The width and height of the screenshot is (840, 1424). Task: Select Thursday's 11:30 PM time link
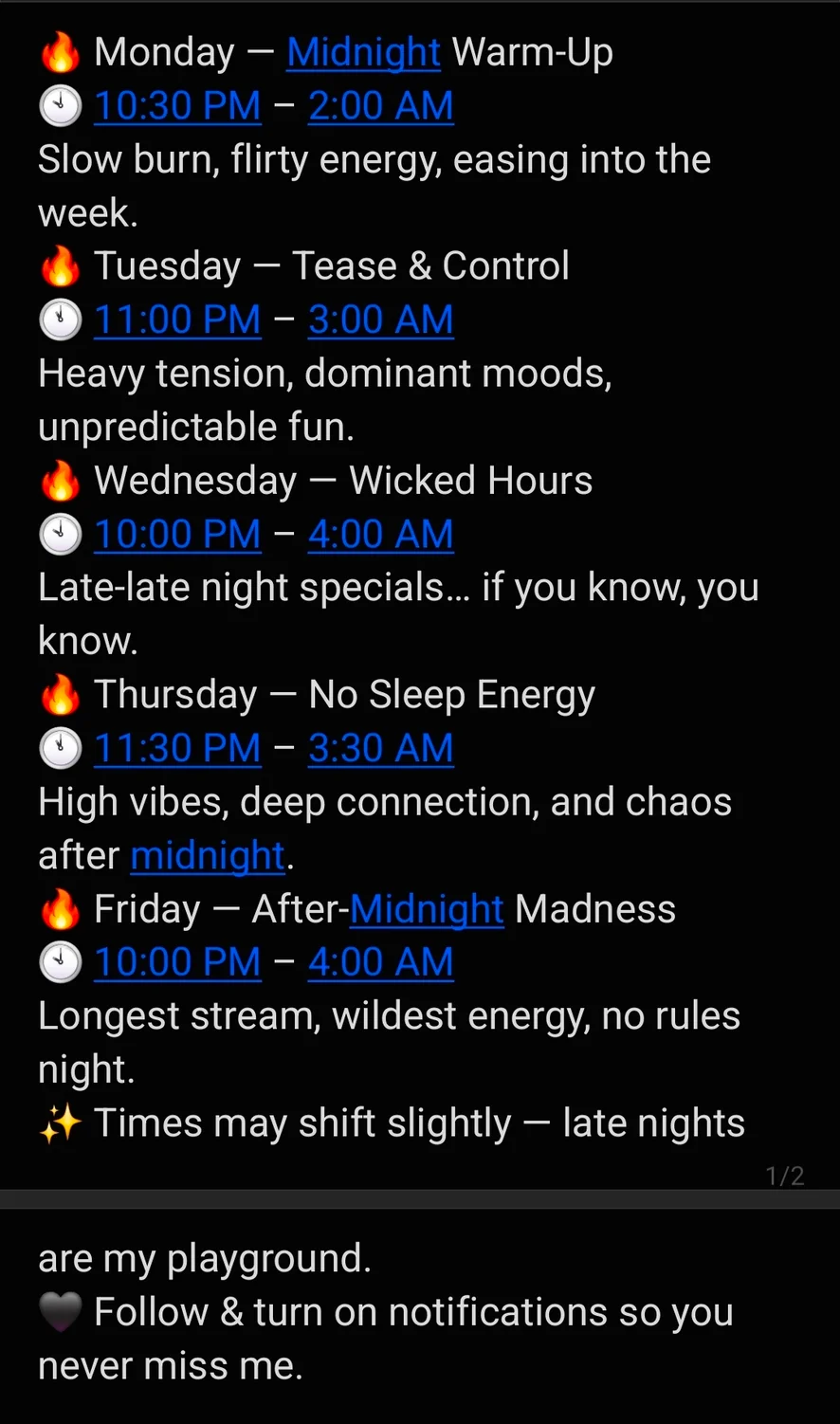coord(177,749)
